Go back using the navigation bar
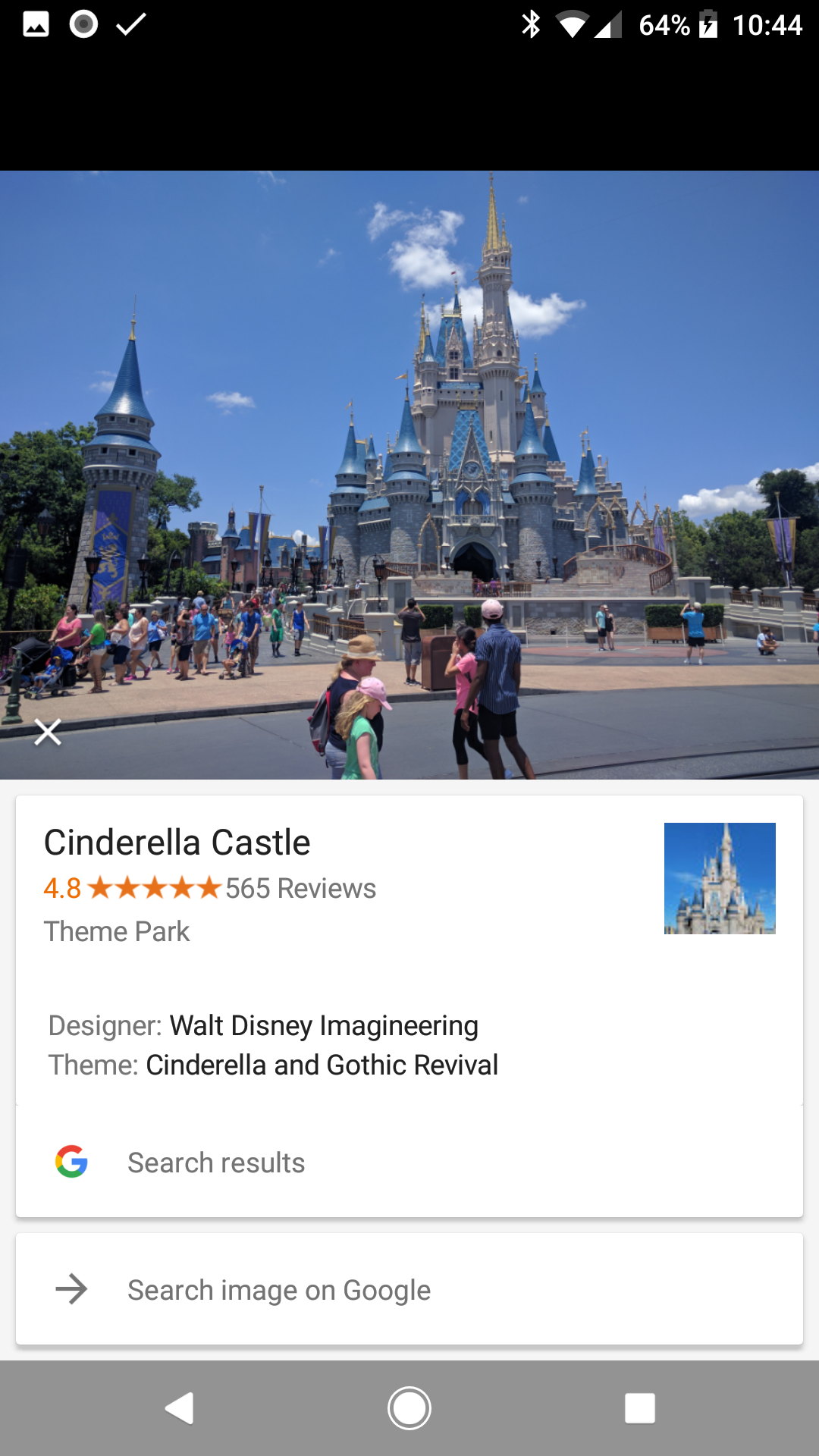 (180, 1408)
